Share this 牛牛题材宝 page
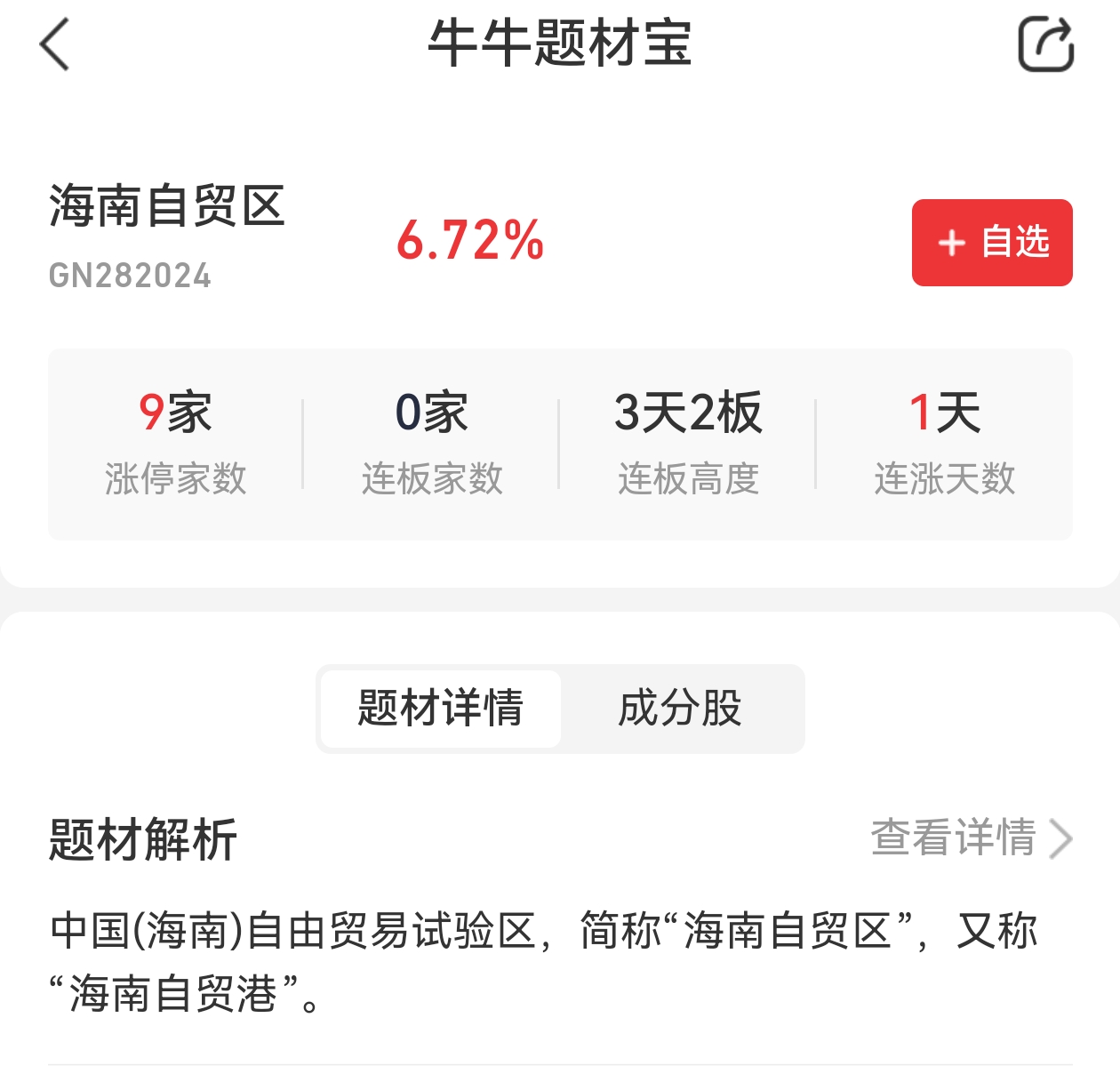The height and width of the screenshot is (1066, 1120). pos(1045,44)
